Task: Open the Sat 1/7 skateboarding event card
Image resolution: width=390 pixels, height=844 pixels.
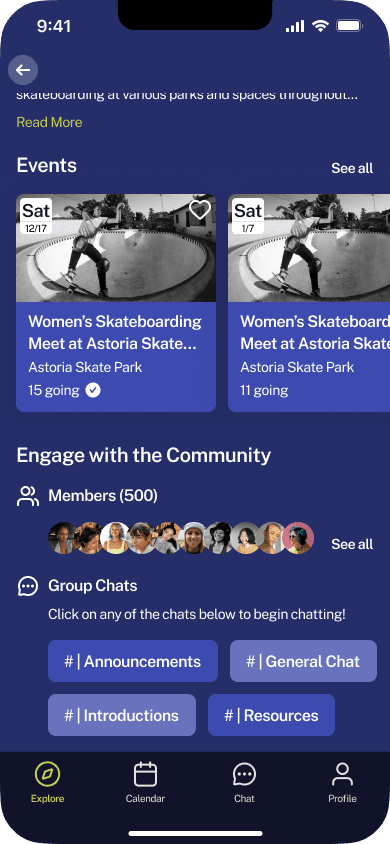Action: 309,303
